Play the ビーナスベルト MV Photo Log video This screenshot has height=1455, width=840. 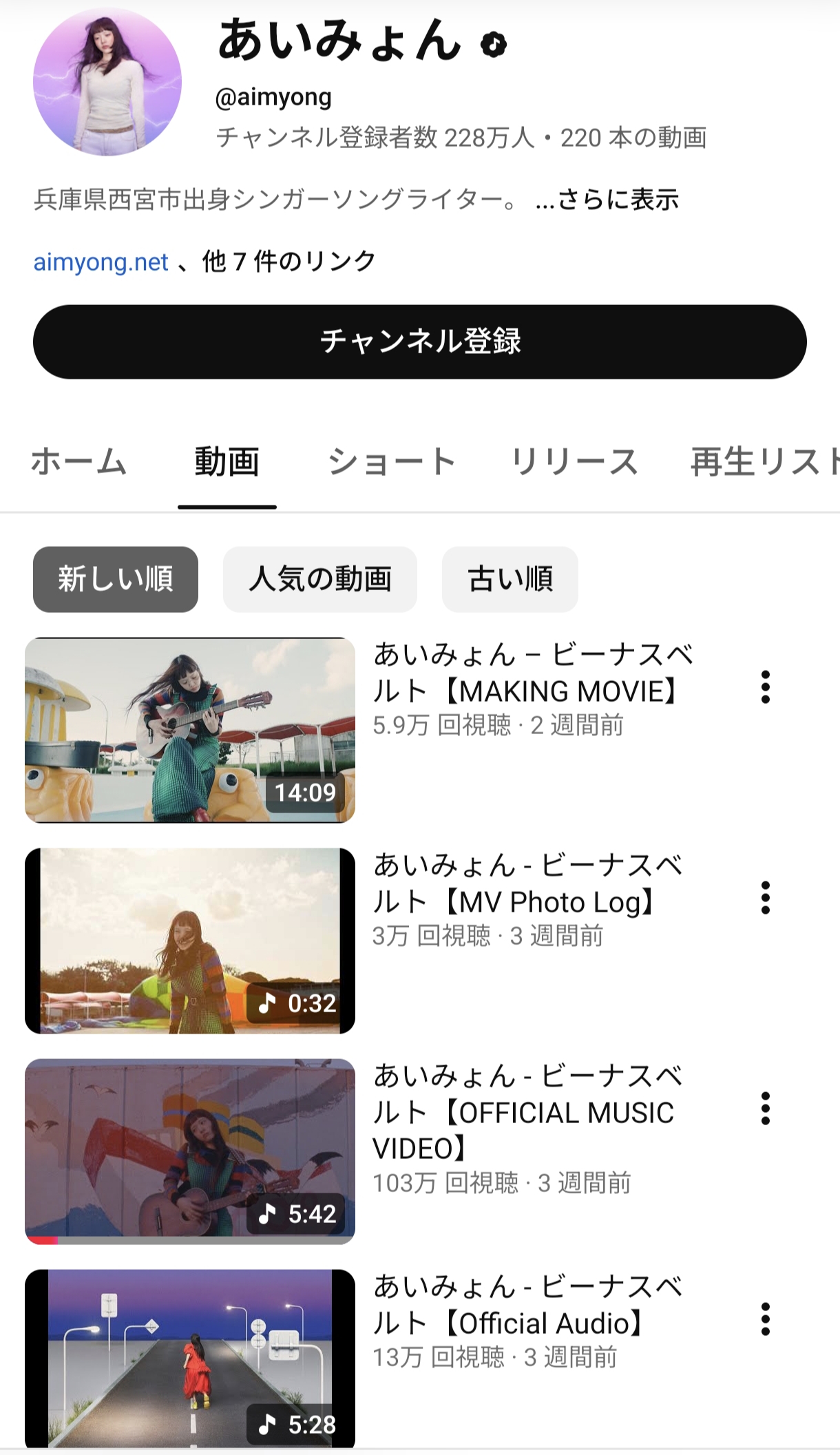190,941
